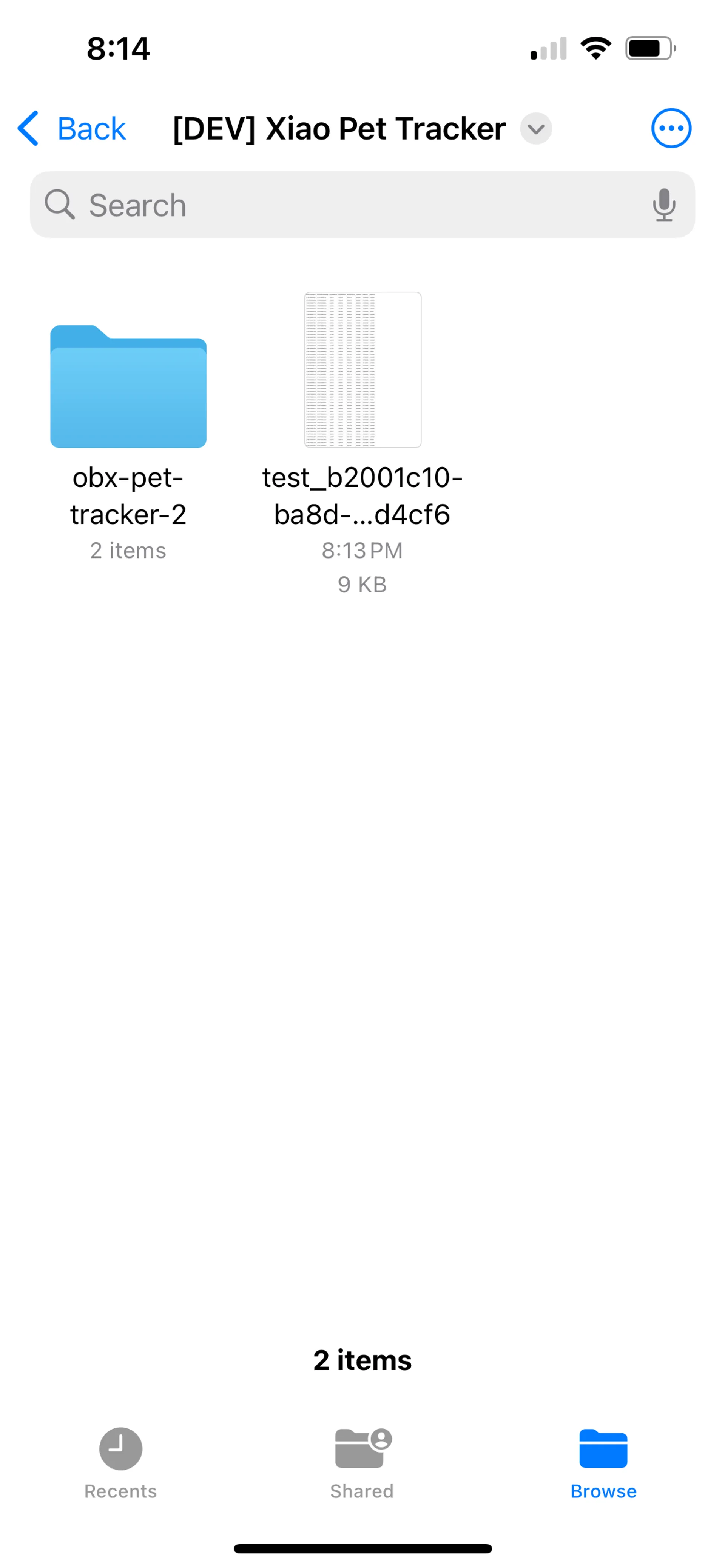This screenshot has height=1568, width=725.
Task: Open the test_b2001c10 file
Action: (x=362, y=370)
